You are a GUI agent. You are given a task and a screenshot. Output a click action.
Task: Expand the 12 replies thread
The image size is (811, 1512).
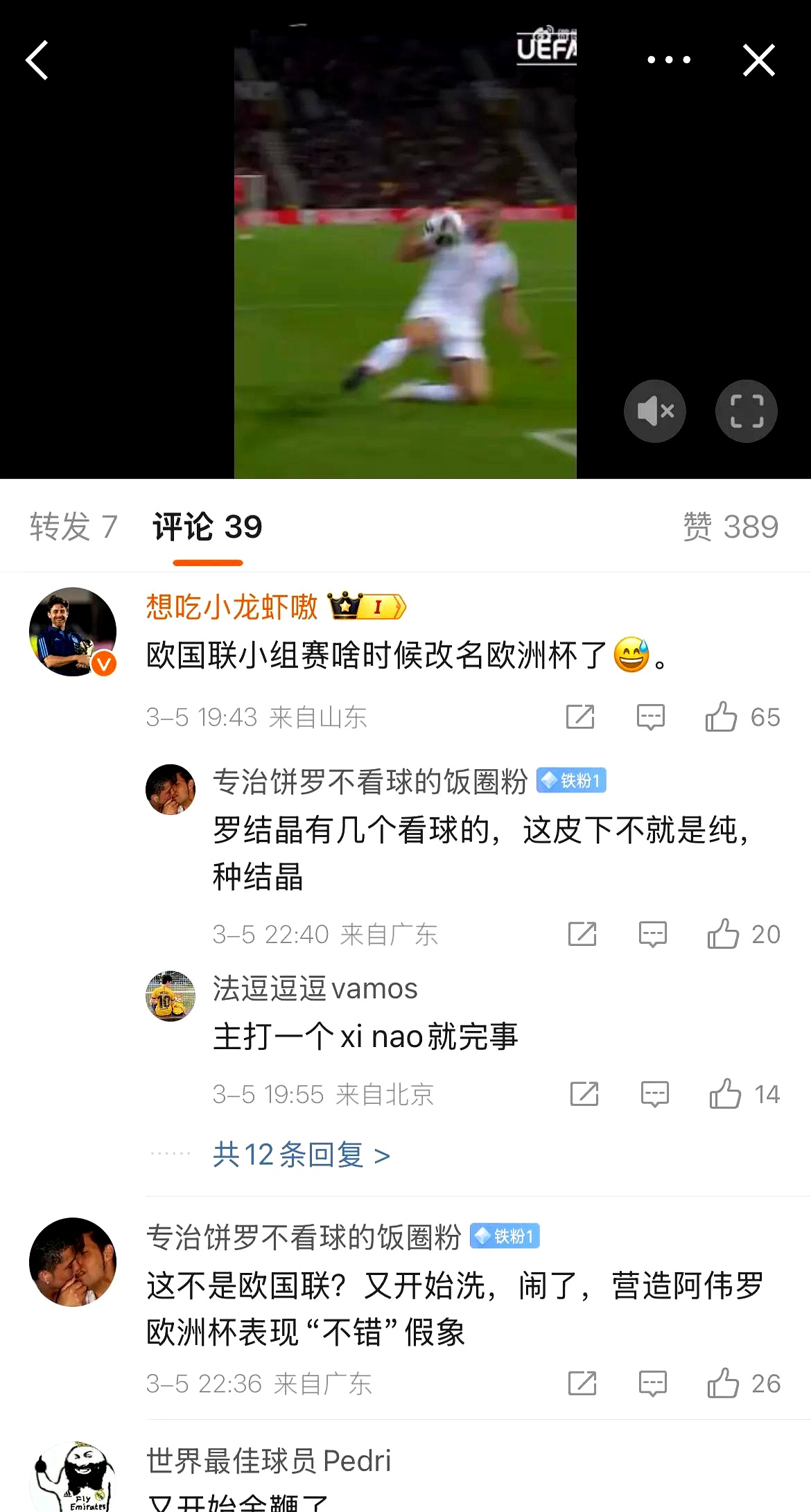point(298,1155)
